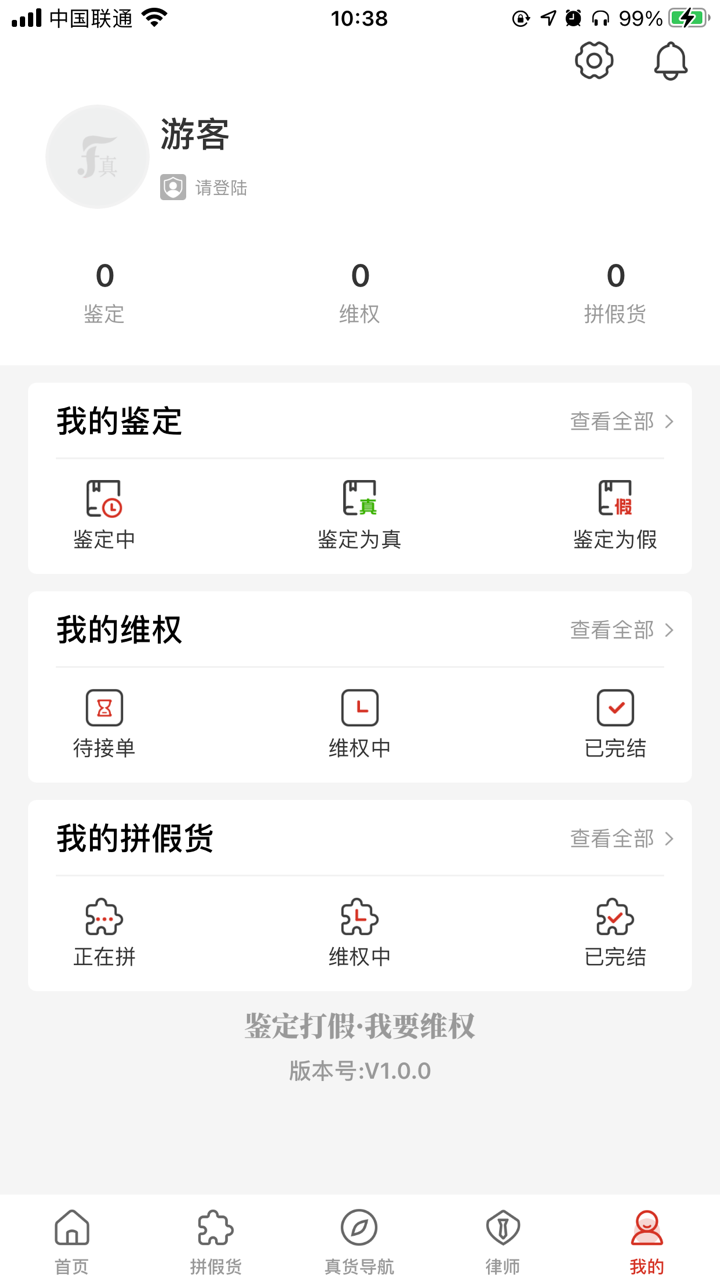Open 正在拼 group-buying puzzle icon
The height and width of the screenshot is (1280, 720).
(x=103, y=915)
